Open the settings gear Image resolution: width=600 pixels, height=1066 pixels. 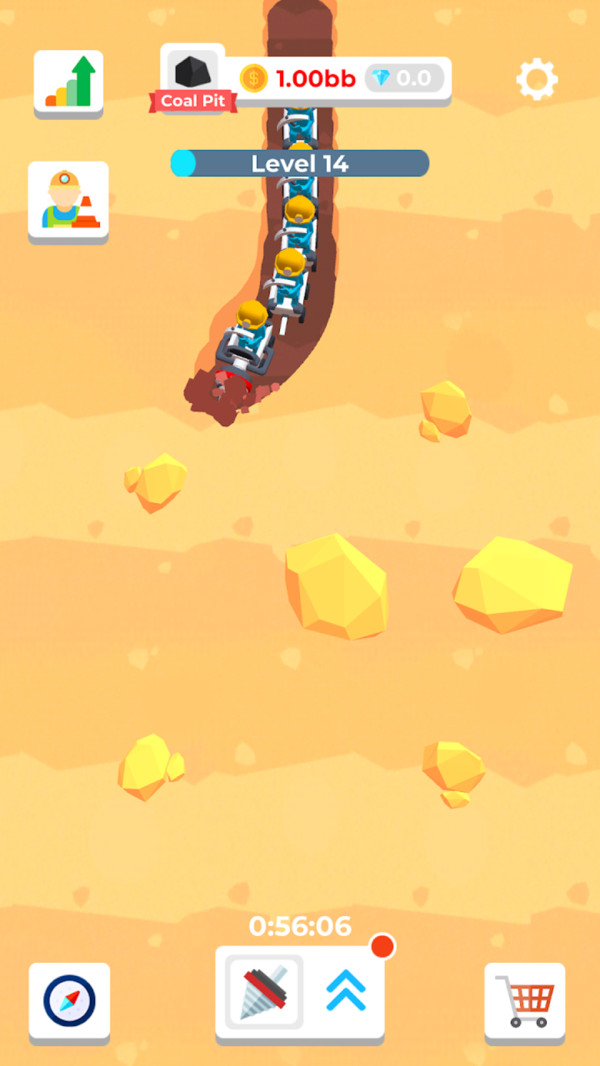537,80
